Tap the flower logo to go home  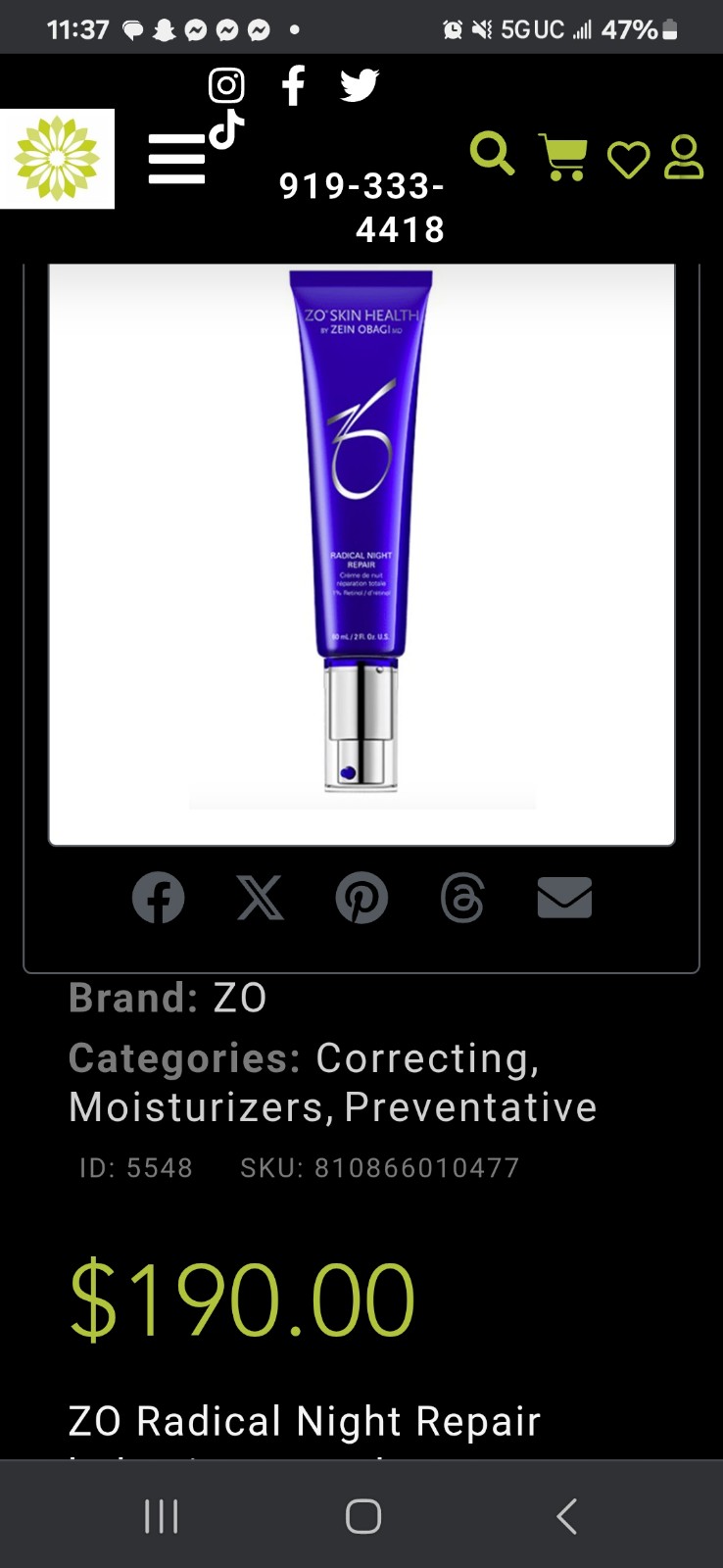point(57,158)
